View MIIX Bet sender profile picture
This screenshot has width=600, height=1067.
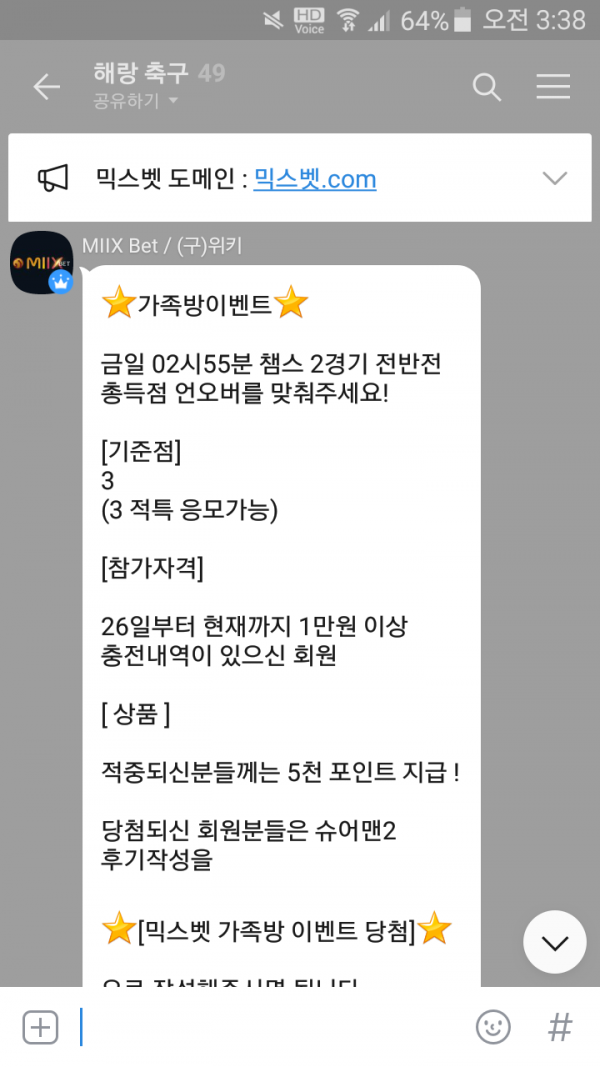tap(41, 263)
